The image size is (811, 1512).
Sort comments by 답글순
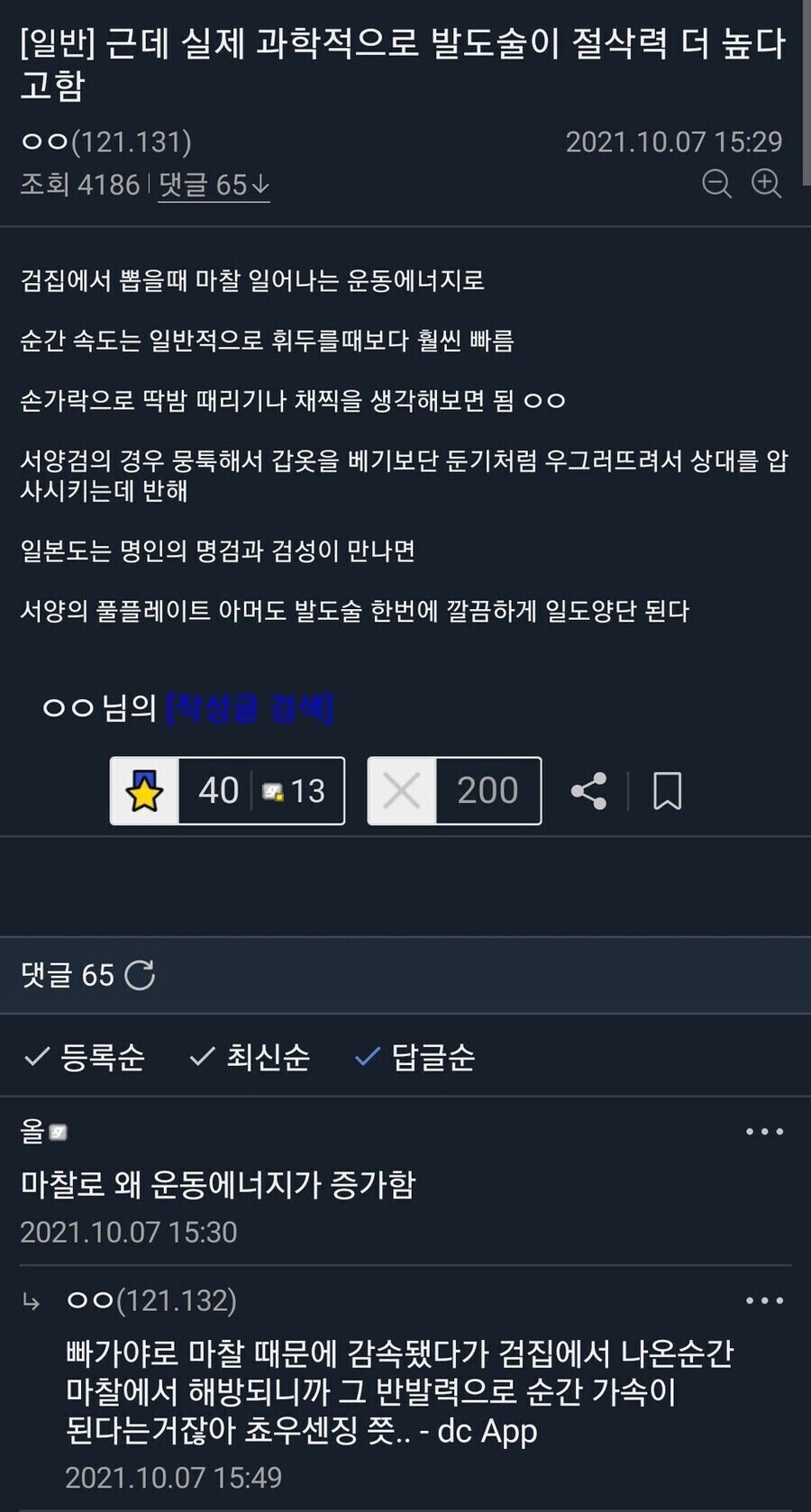point(415,1057)
